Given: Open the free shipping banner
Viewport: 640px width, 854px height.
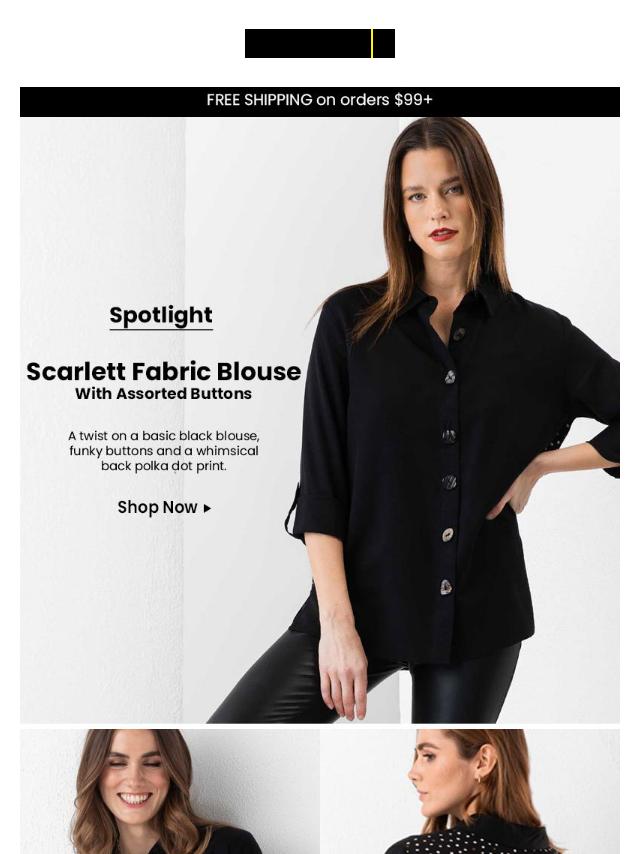Looking at the screenshot, I should 319,100.
